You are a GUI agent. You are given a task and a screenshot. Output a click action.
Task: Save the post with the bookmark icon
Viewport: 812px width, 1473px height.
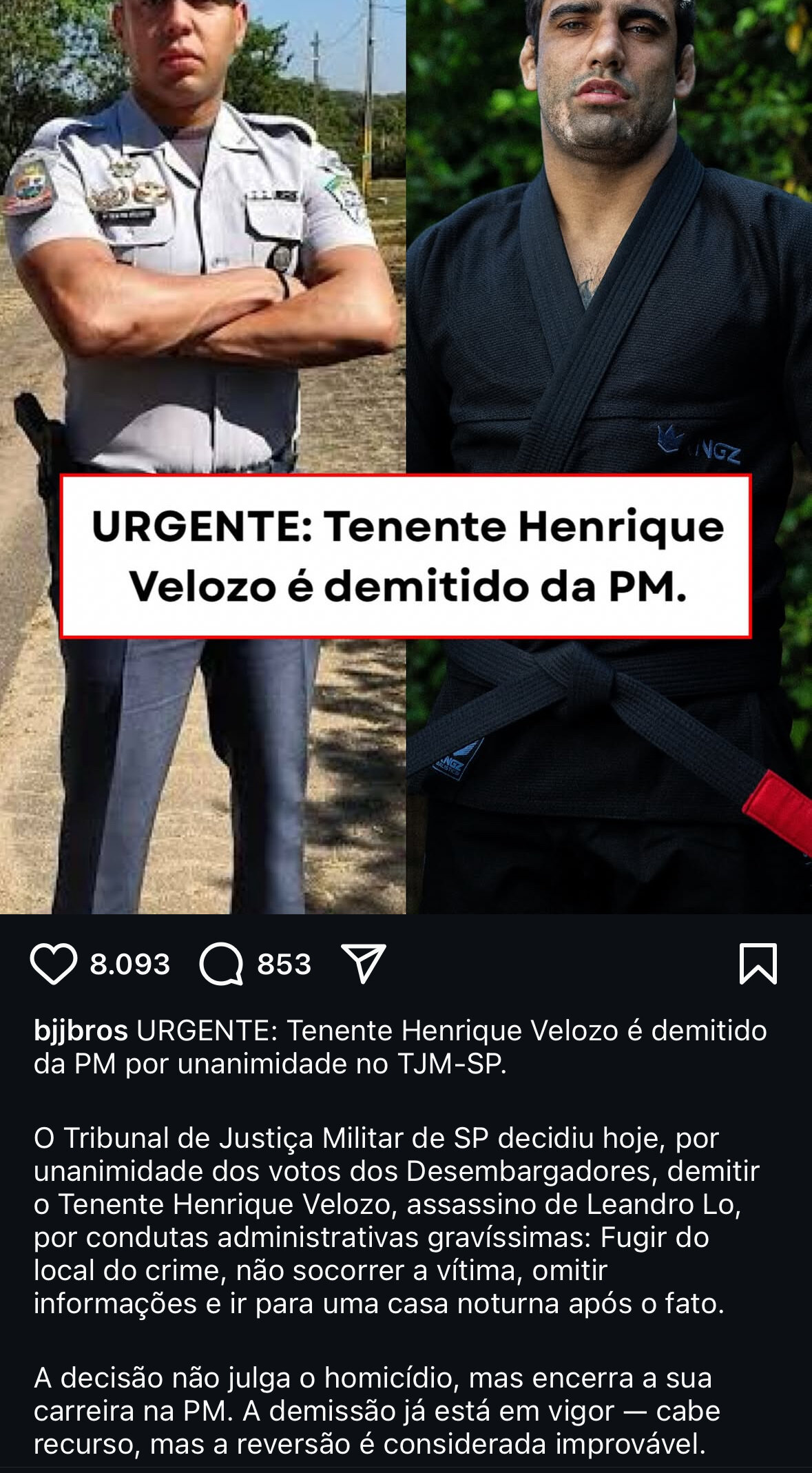758,963
